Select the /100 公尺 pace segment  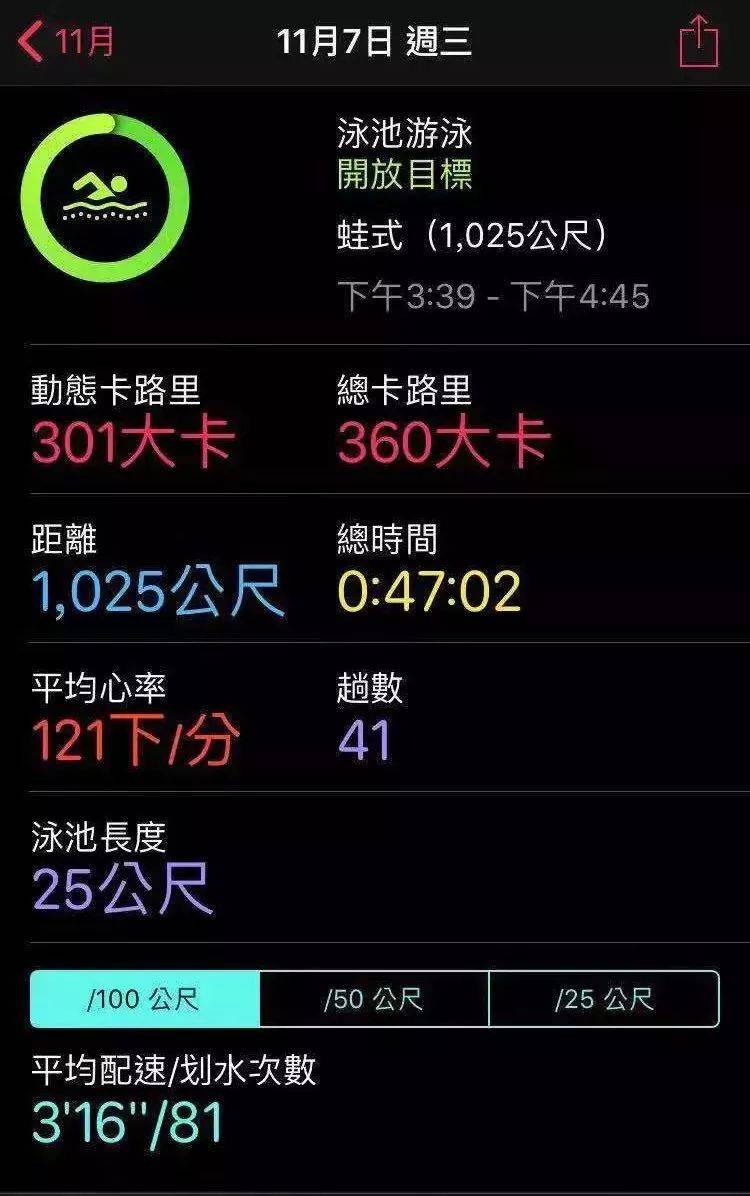[x=145, y=999]
